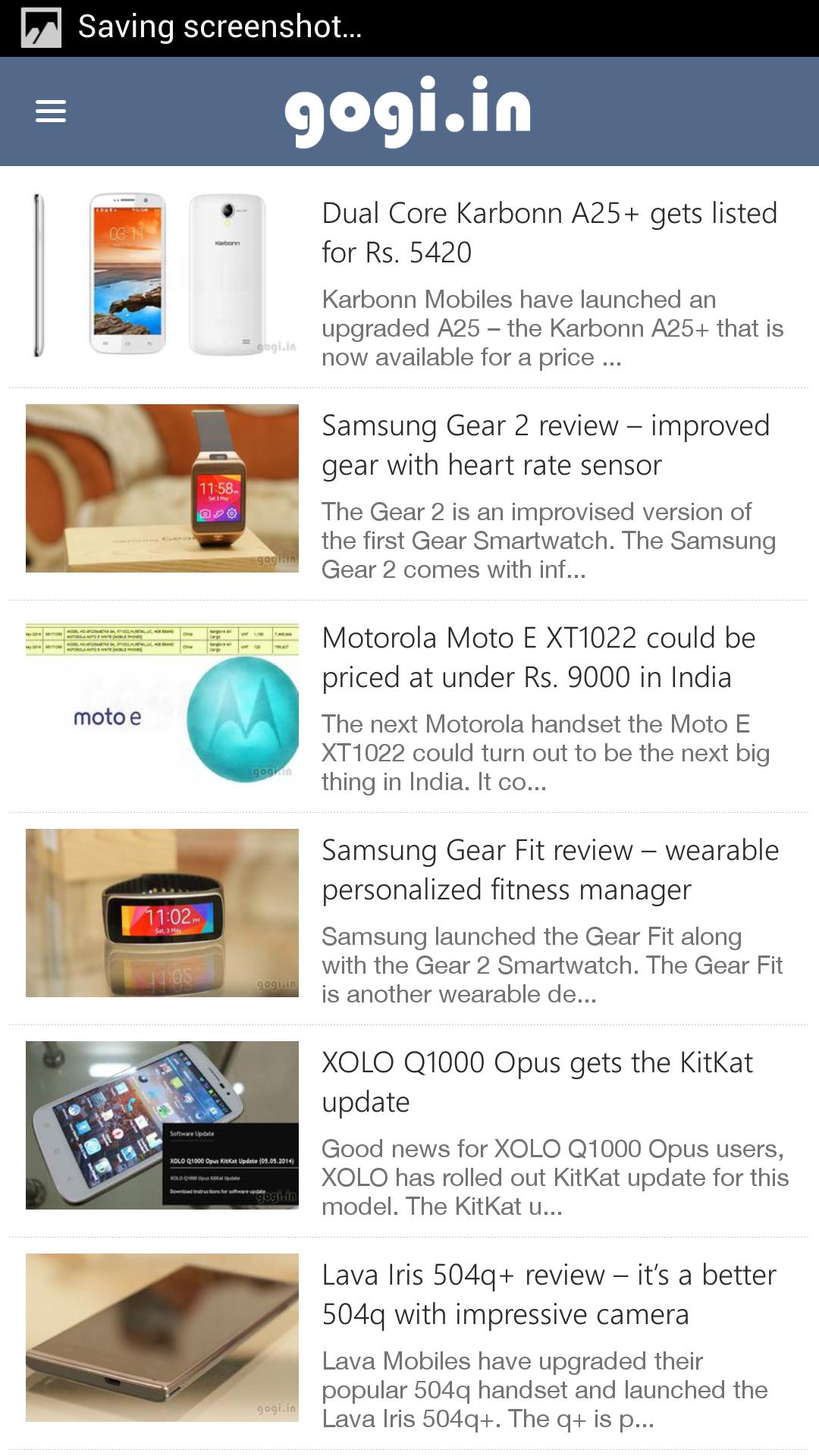The image size is (819, 1456).
Task: Open the XOLO Q1000 Opus KitKat update article
Action: [537, 1082]
